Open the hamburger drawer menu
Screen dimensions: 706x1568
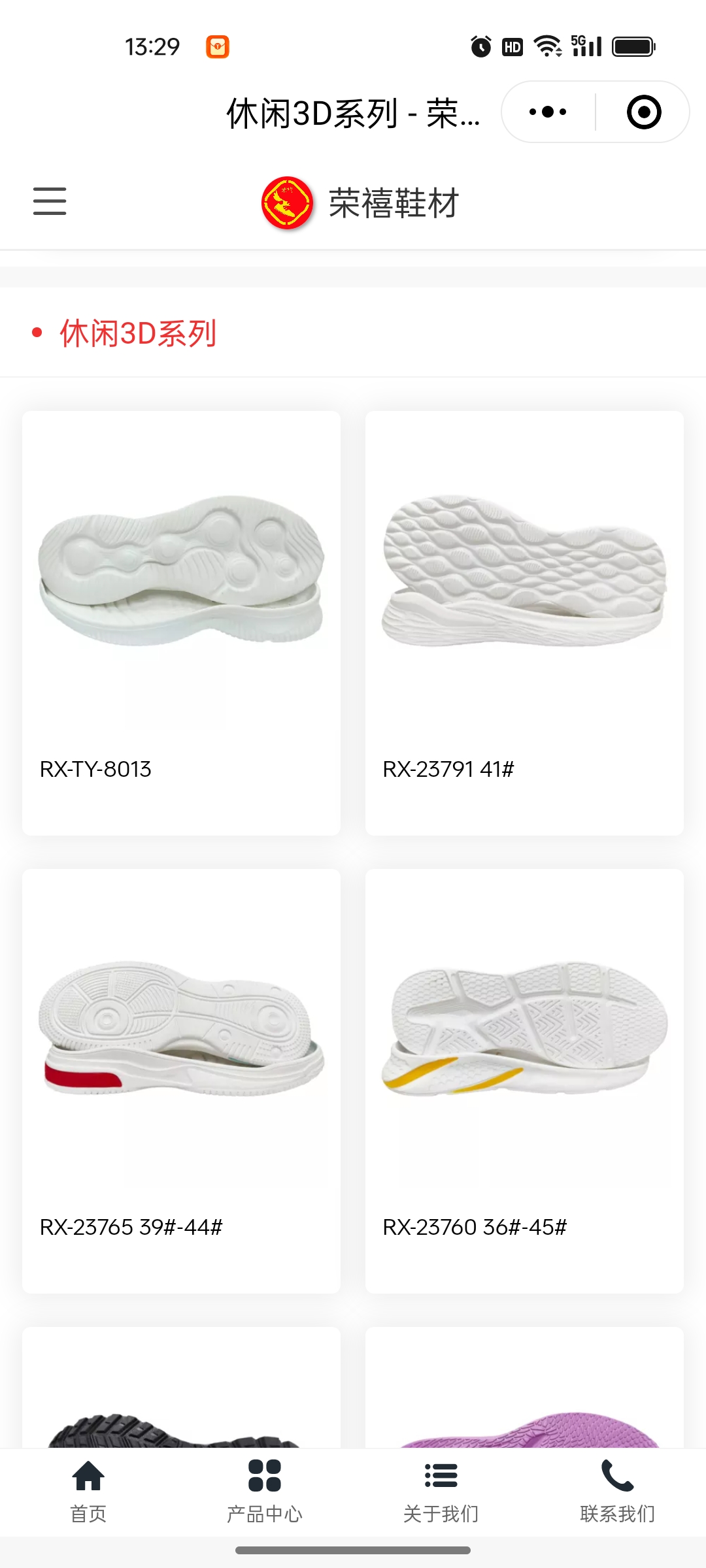pos(50,201)
